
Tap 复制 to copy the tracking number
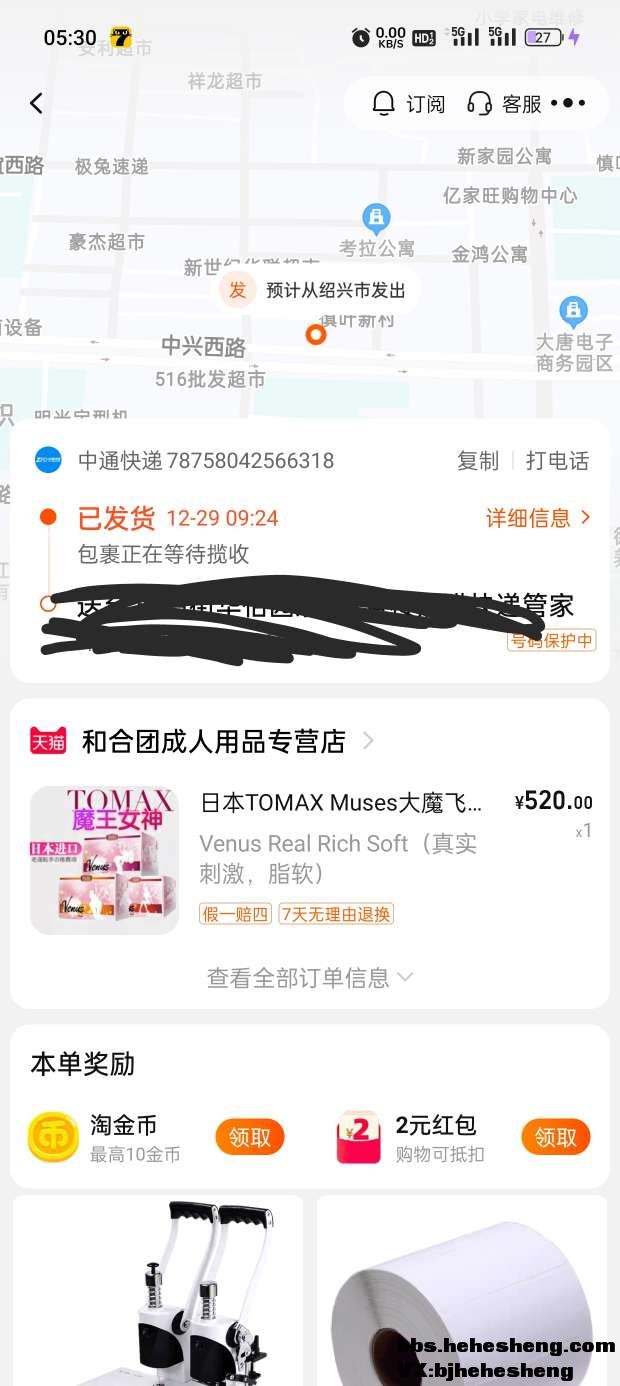click(477, 461)
